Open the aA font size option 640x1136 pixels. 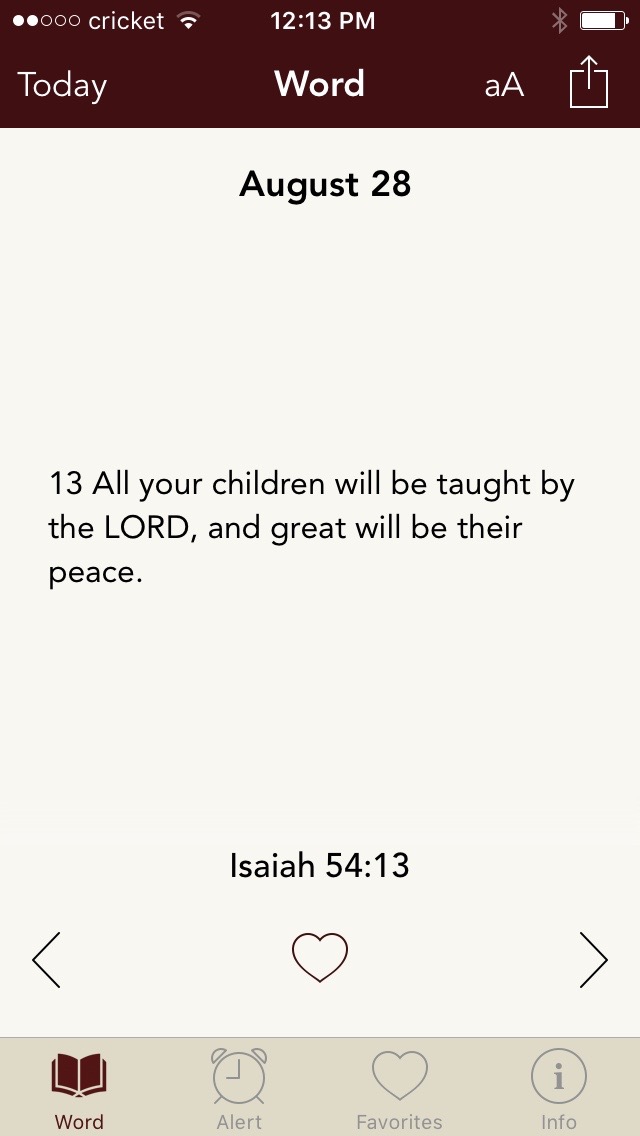[x=504, y=86]
